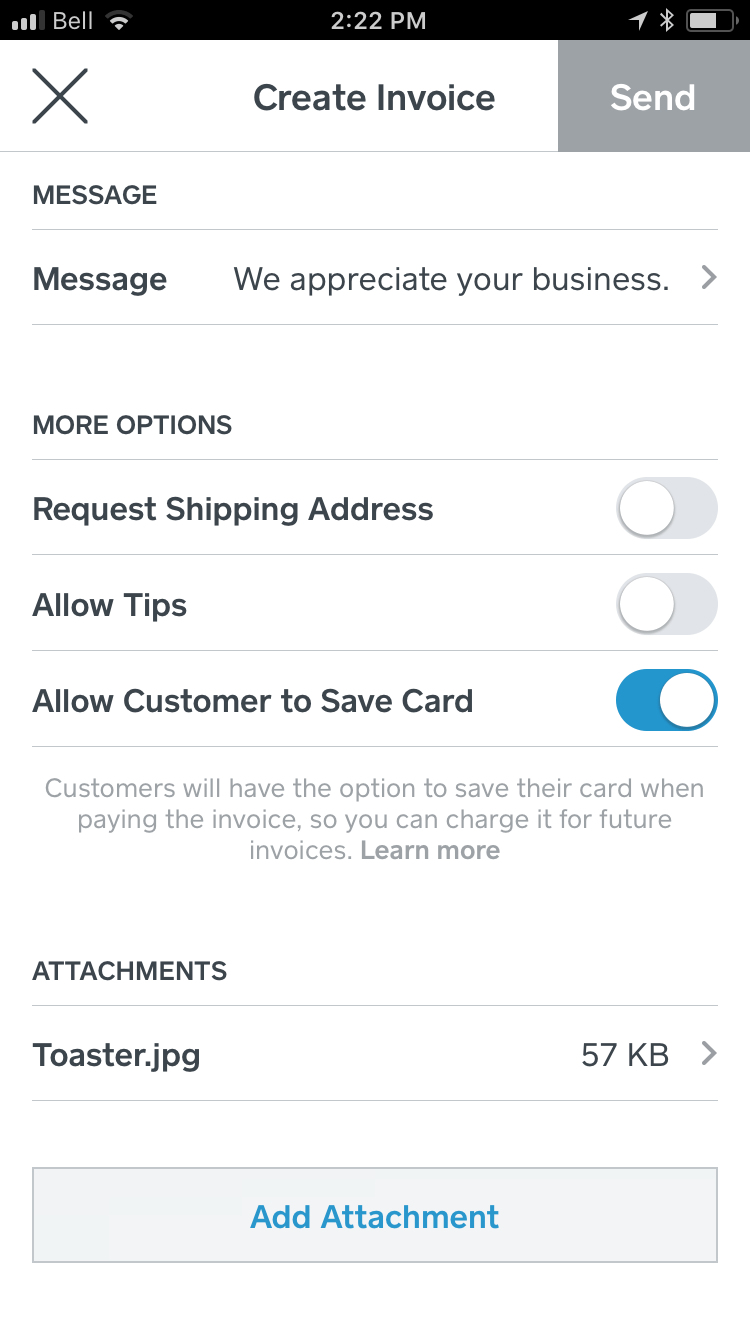Send the invoice
The height and width of the screenshot is (1334, 750).
point(653,97)
